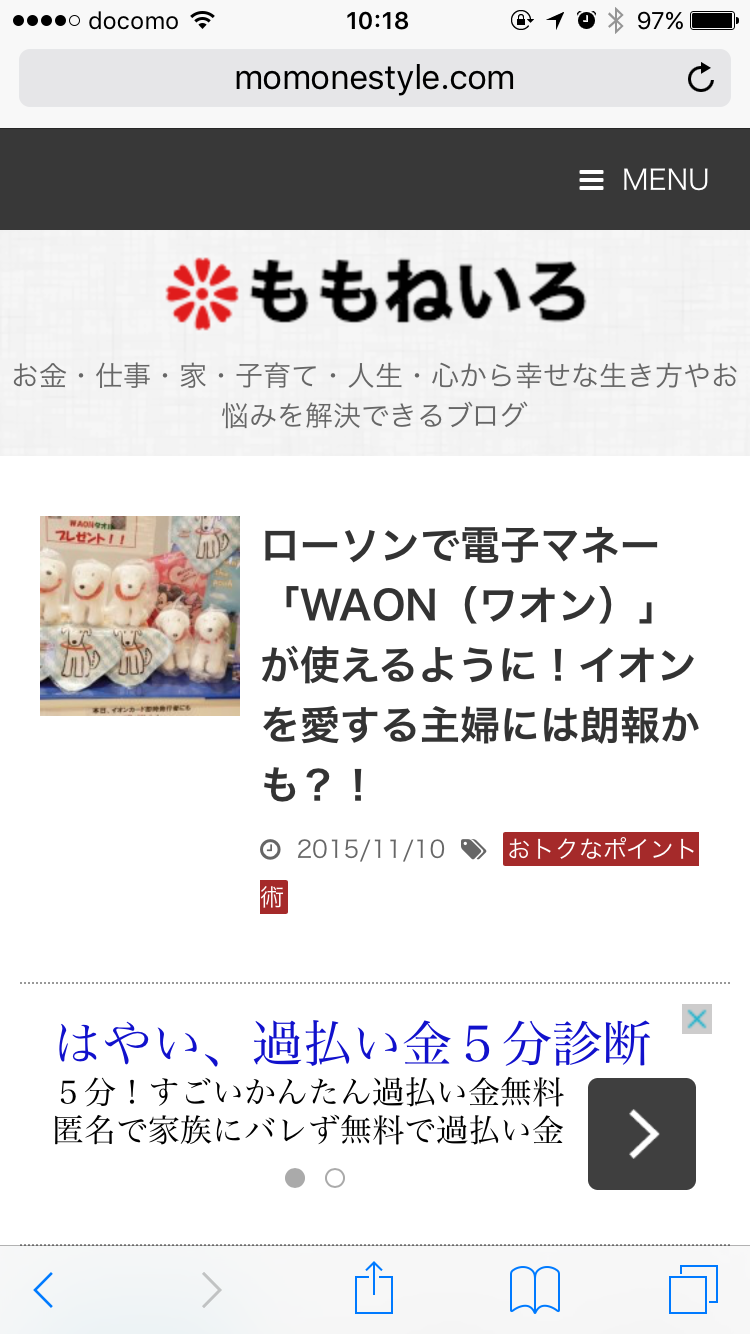This screenshot has height=1334, width=750.
Task: Reload the page
Action: click(701, 78)
